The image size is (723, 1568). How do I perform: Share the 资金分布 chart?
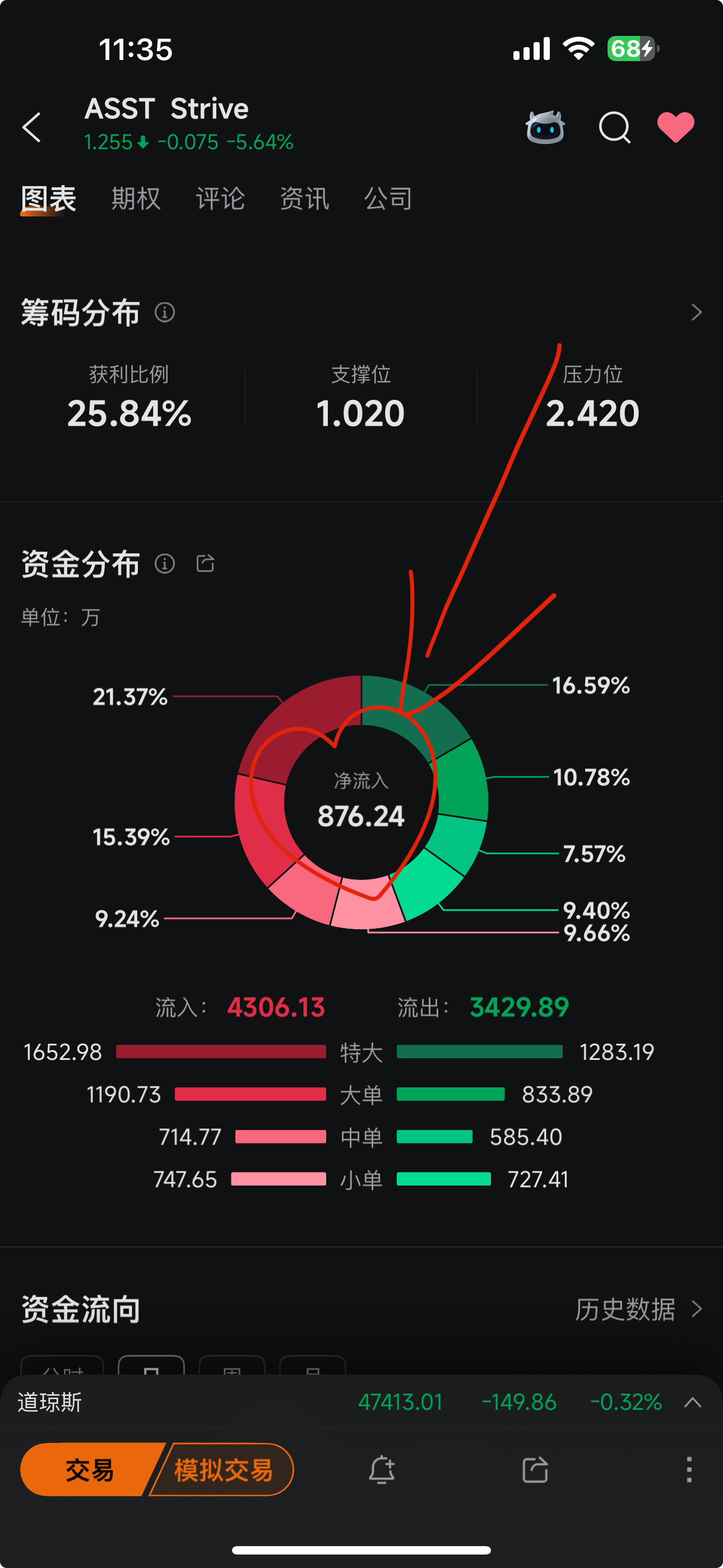click(205, 564)
